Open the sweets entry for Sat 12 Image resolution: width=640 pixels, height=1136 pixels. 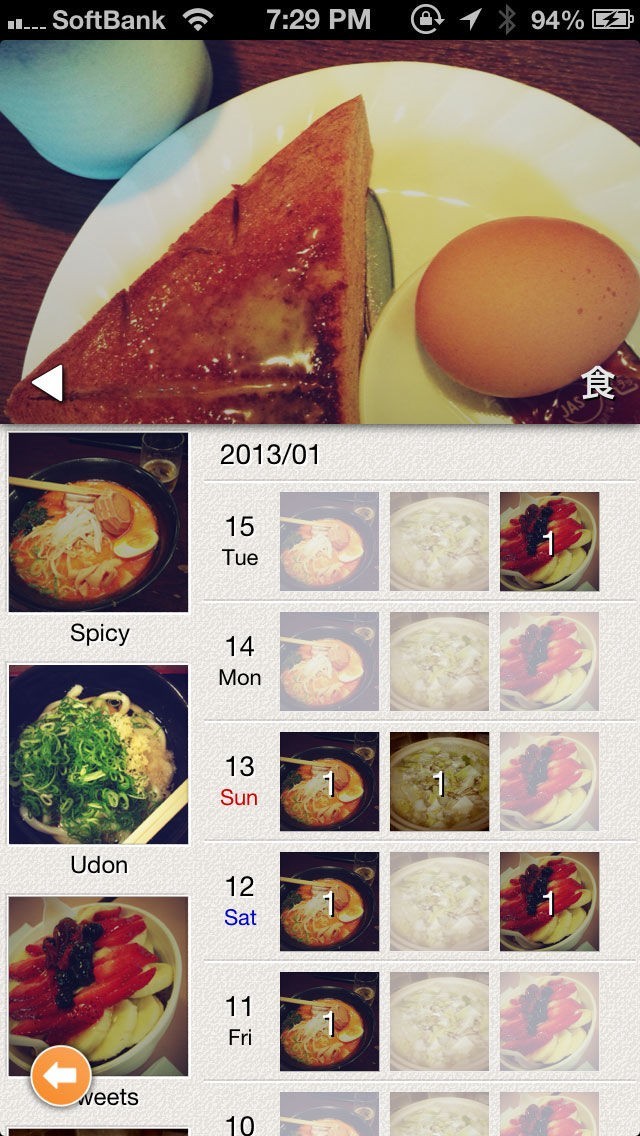point(549,901)
